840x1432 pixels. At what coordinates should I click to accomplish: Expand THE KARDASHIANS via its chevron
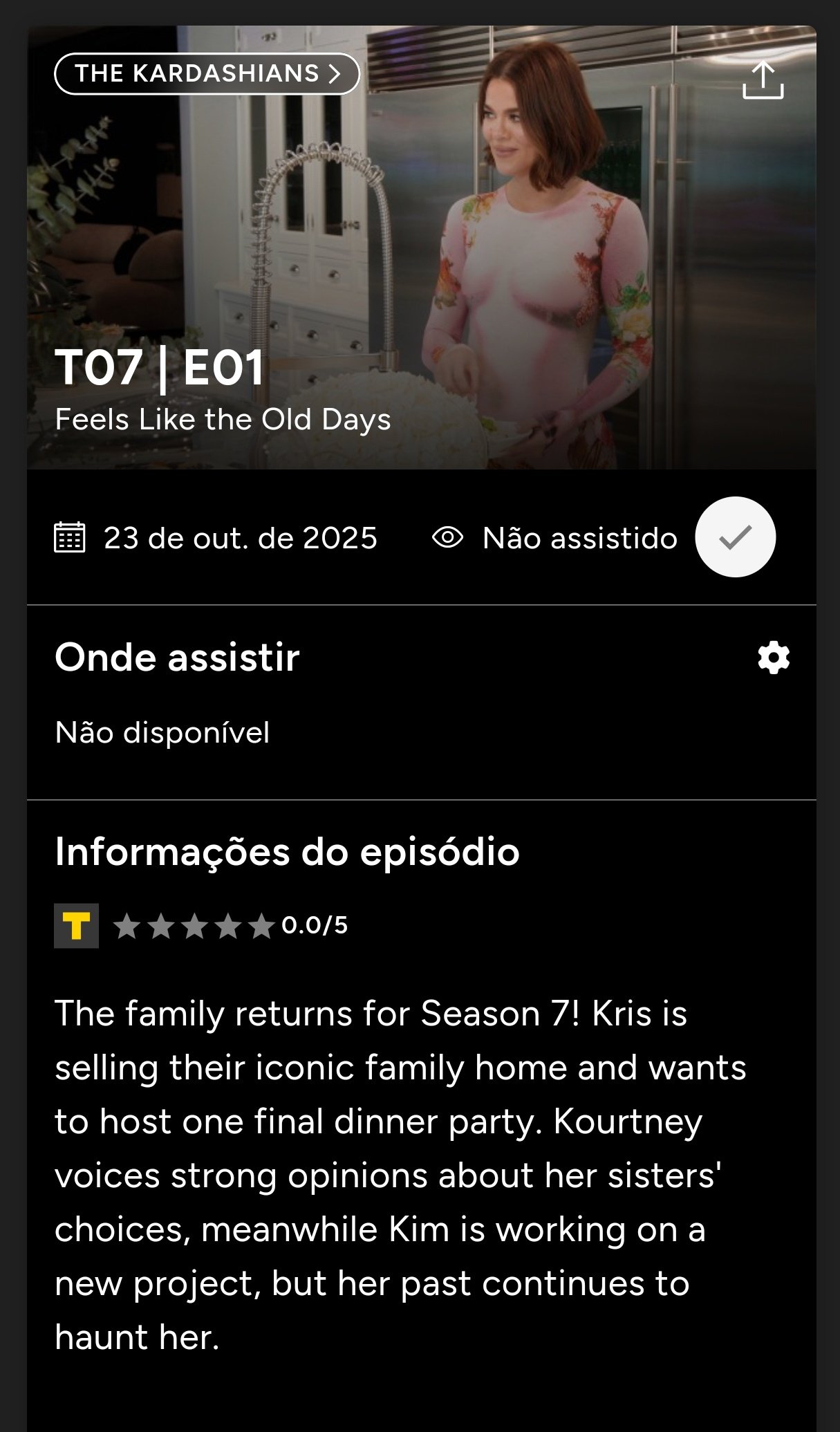(335, 75)
